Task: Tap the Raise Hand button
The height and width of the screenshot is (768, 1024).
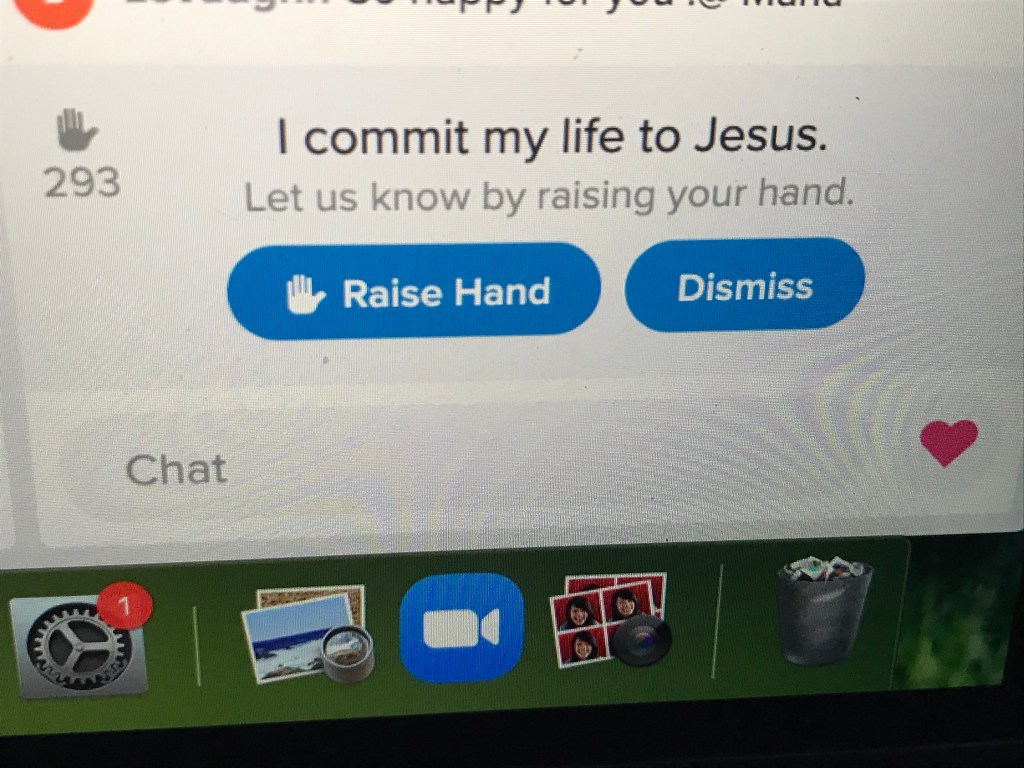Action: [414, 292]
